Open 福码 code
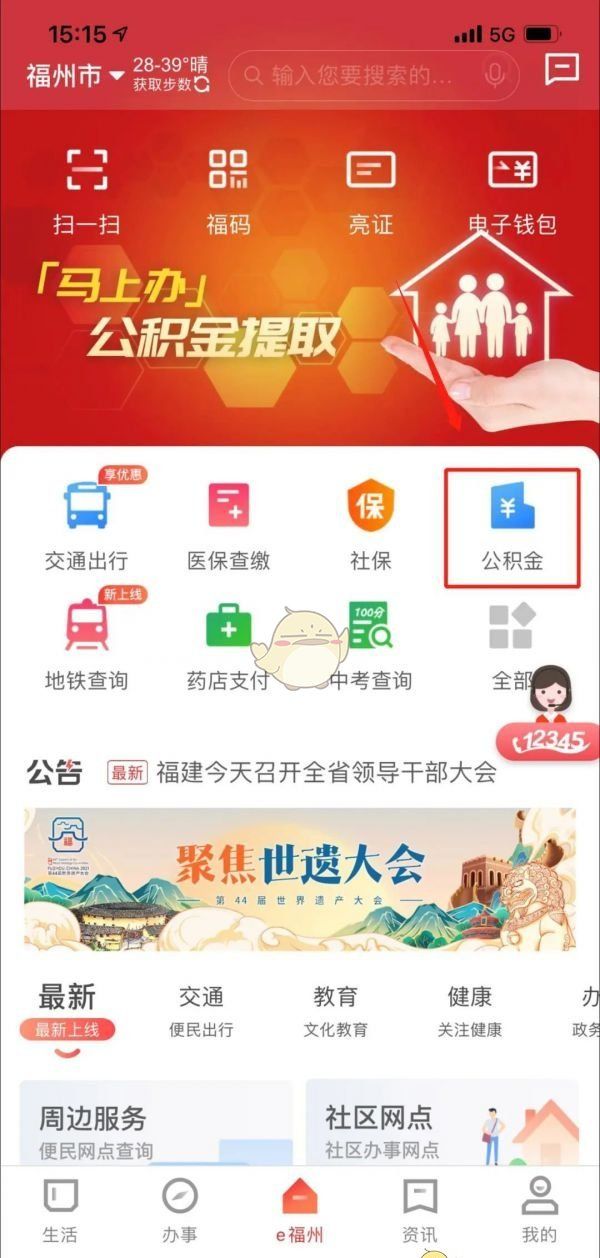The image size is (600, 1258). (228, 190)
